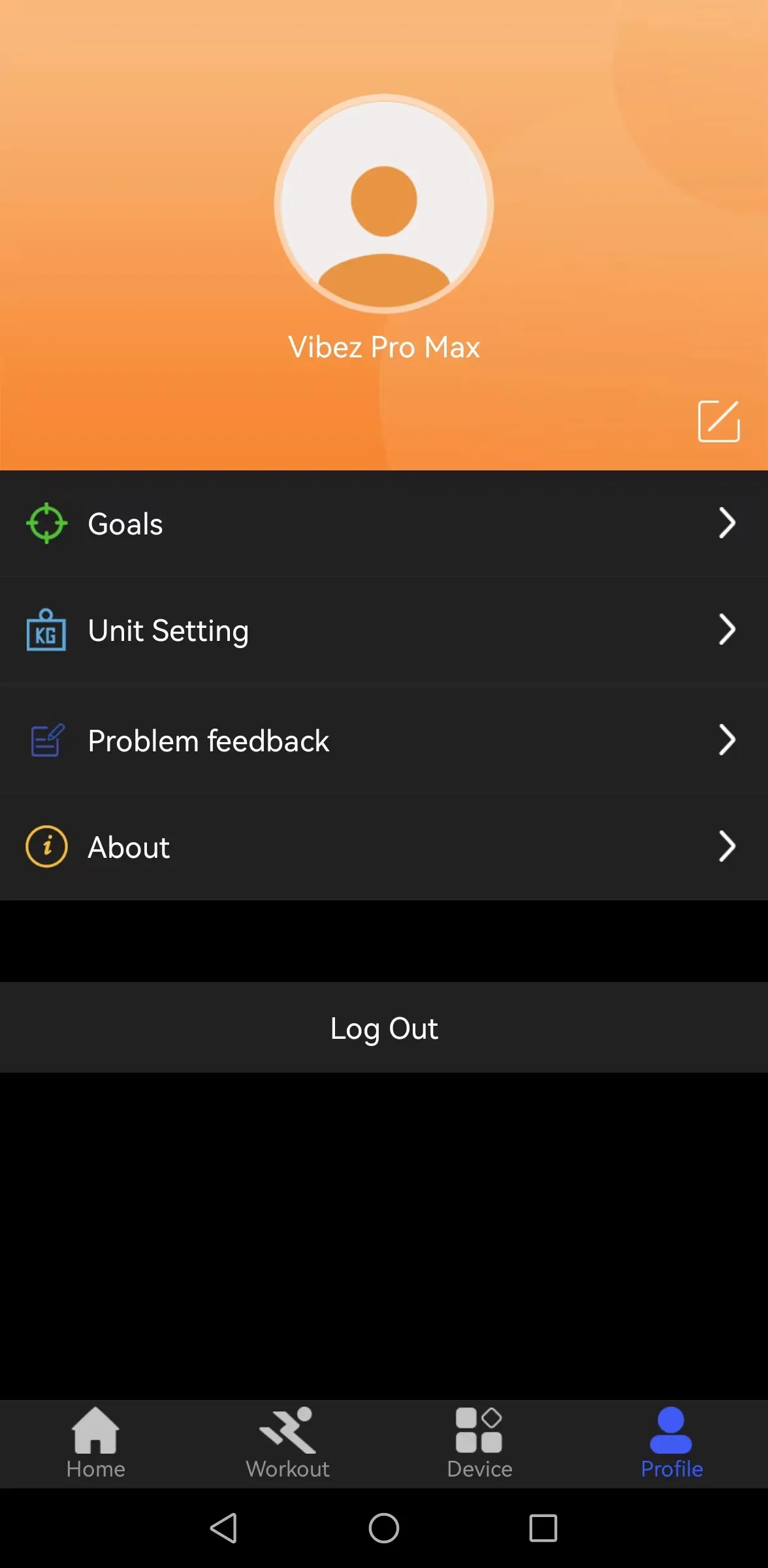The image size is (768, 1568).
Task: Click the About info icon
Action: 46,846
